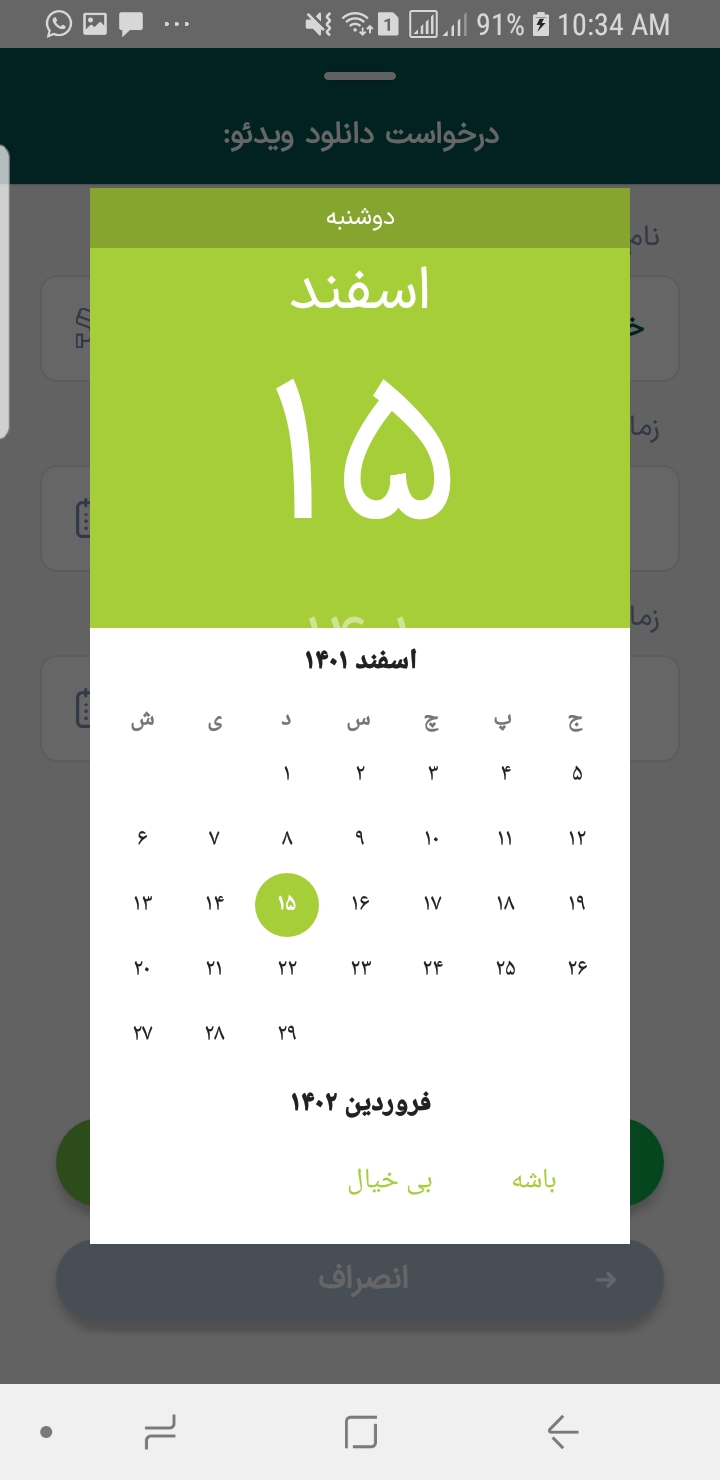Go back using system navigation arrow

coord(563,1433)
